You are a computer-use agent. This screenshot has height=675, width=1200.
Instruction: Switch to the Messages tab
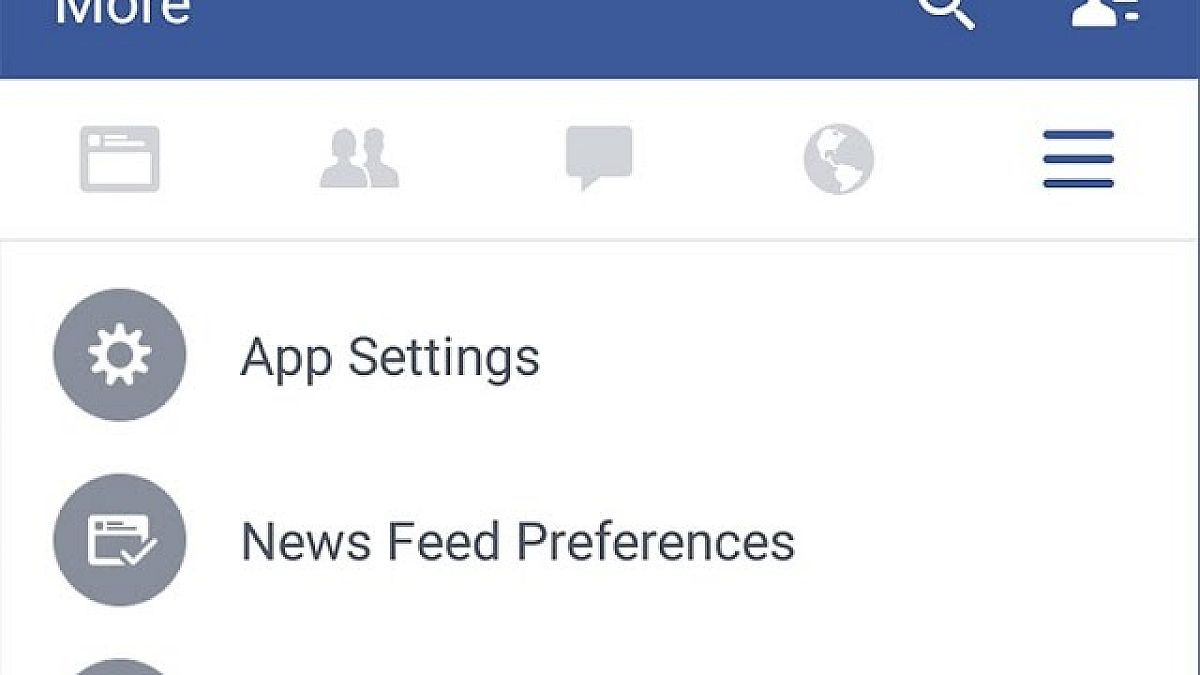click(x=599, y=158)
